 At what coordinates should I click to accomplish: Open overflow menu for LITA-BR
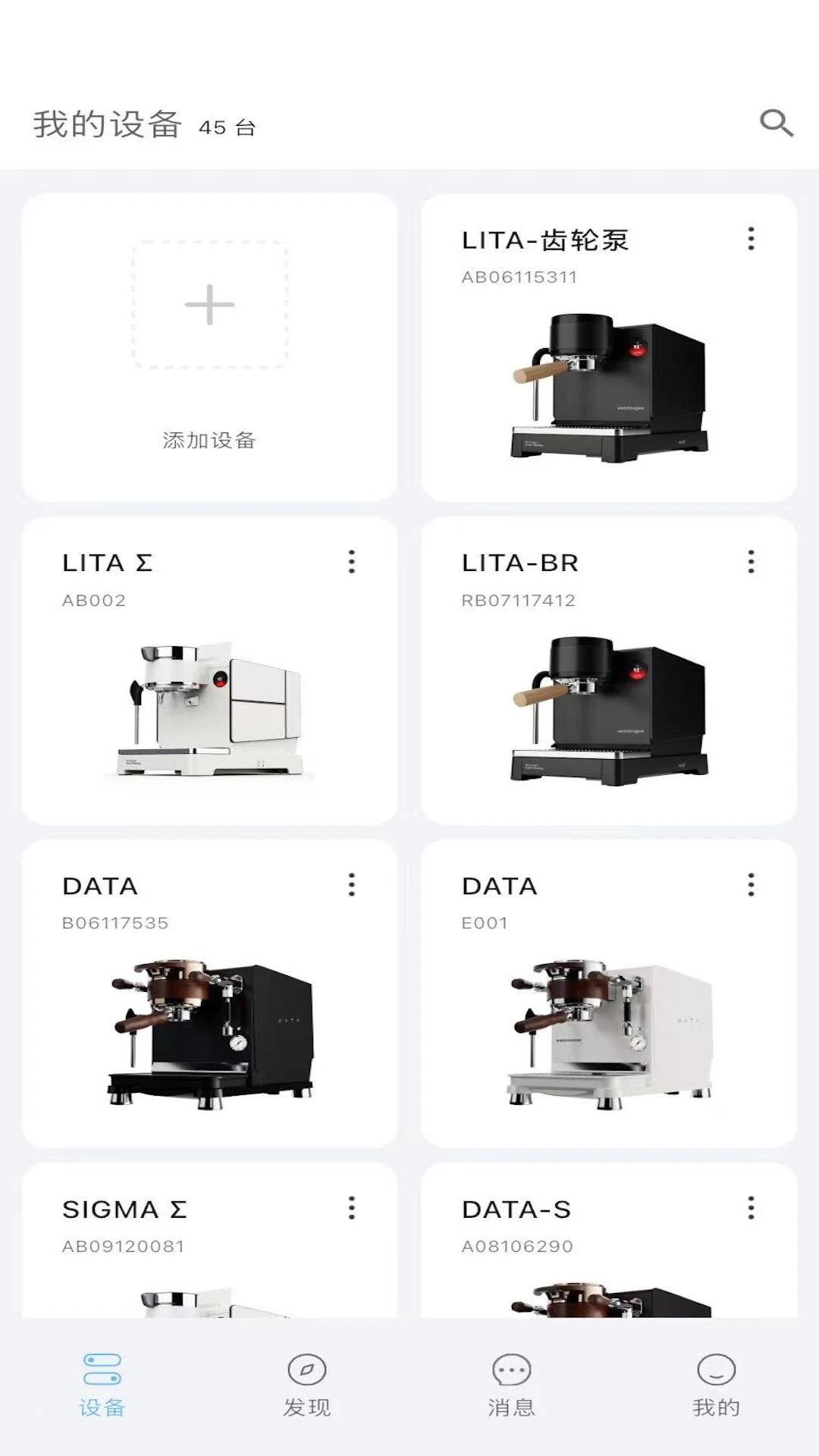[751, 562]
